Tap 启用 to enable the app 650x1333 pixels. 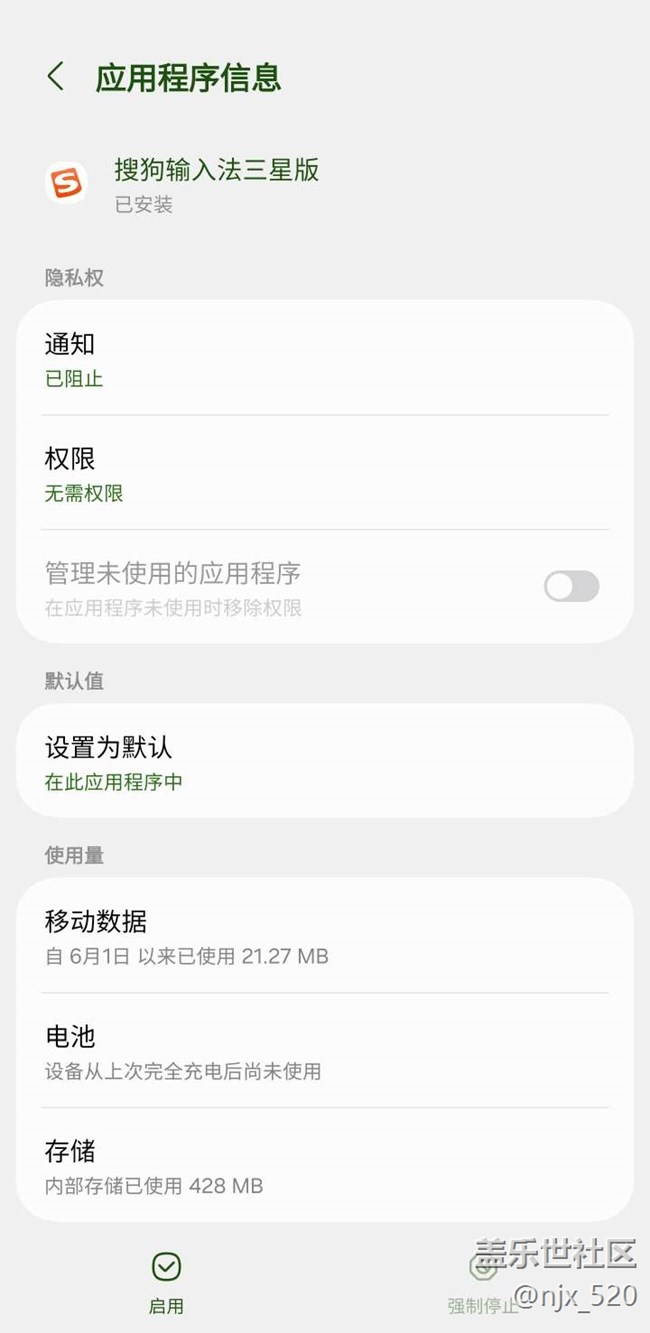click(166, 1281)
